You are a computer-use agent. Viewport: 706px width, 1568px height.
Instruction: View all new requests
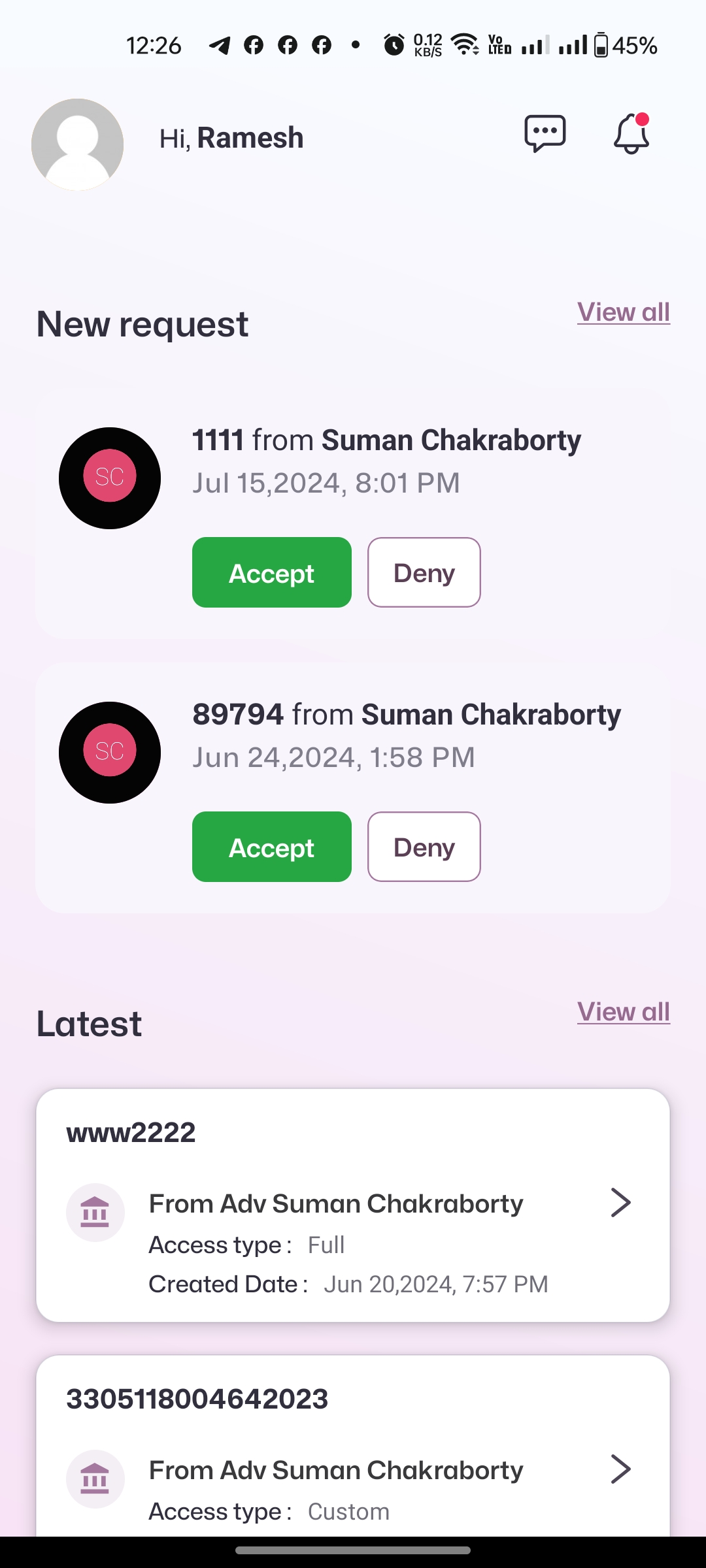[623, 312]
